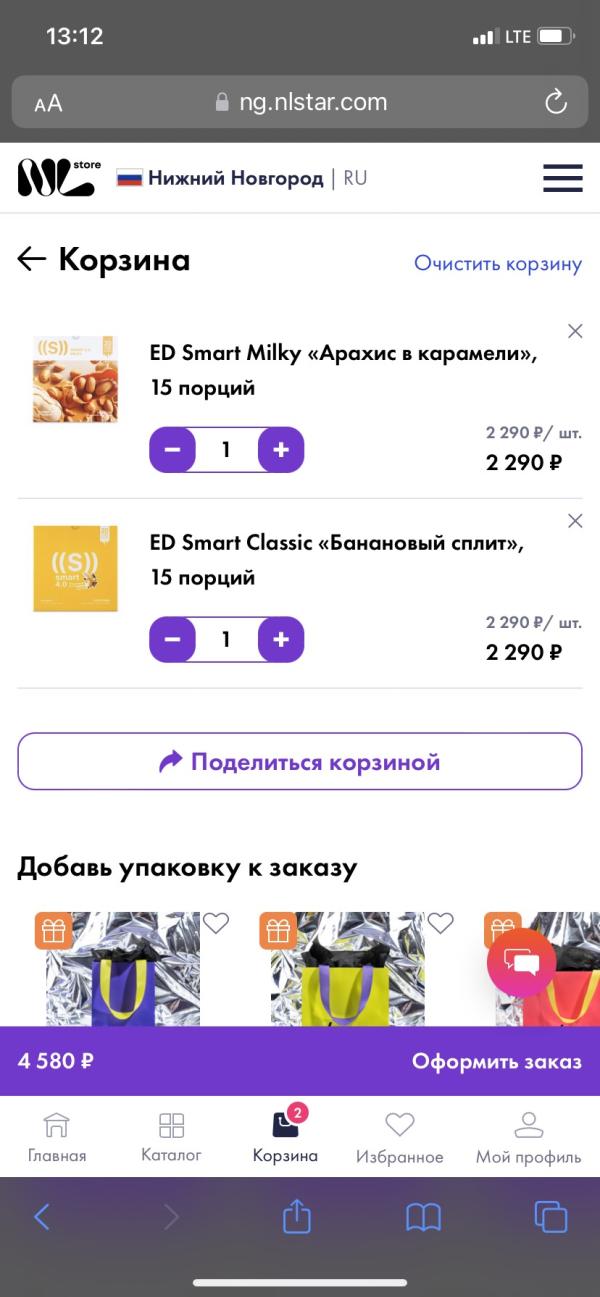
Task: Tap Очистить корзину link
Action: (497, 263)
